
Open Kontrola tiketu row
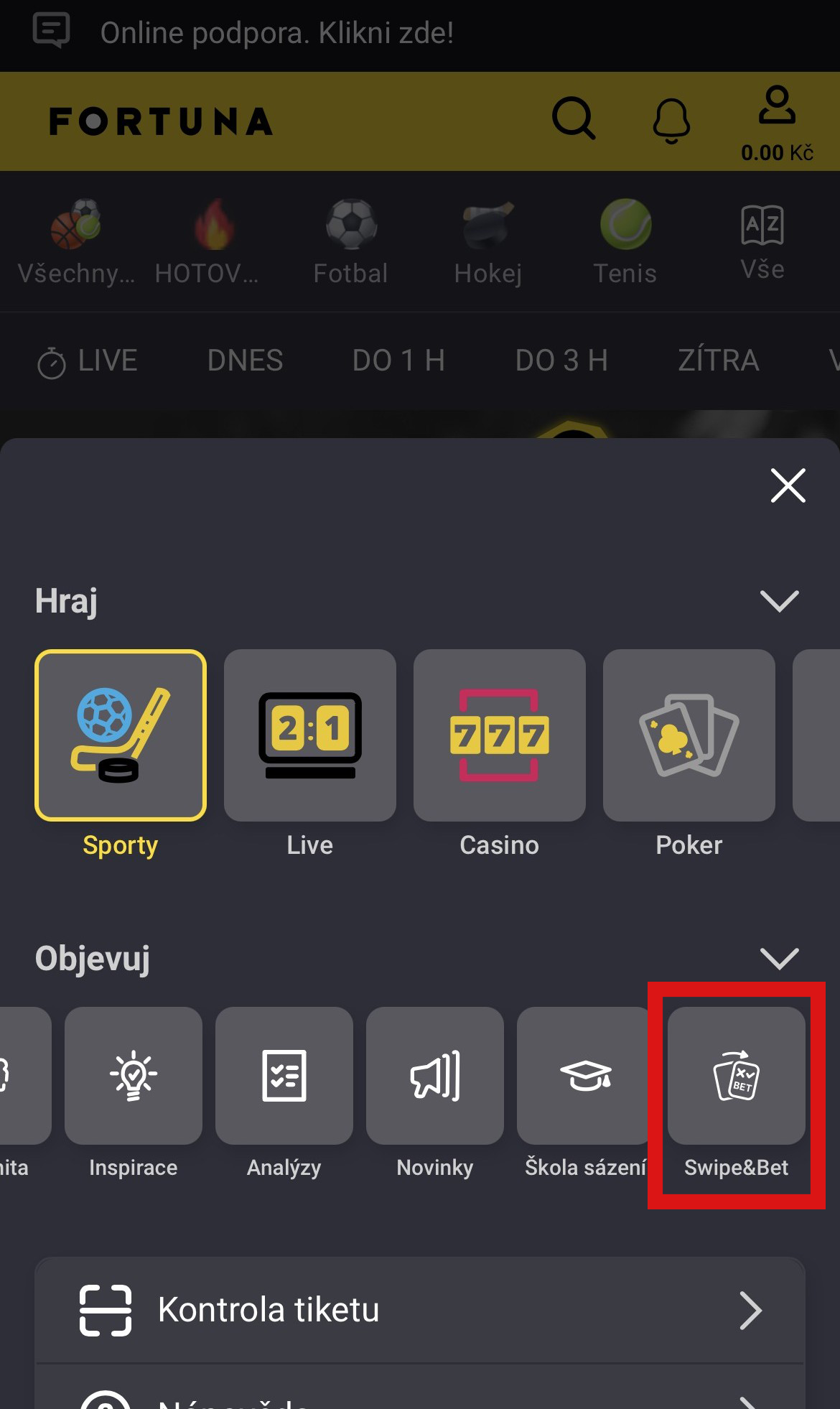[420, 1310]
